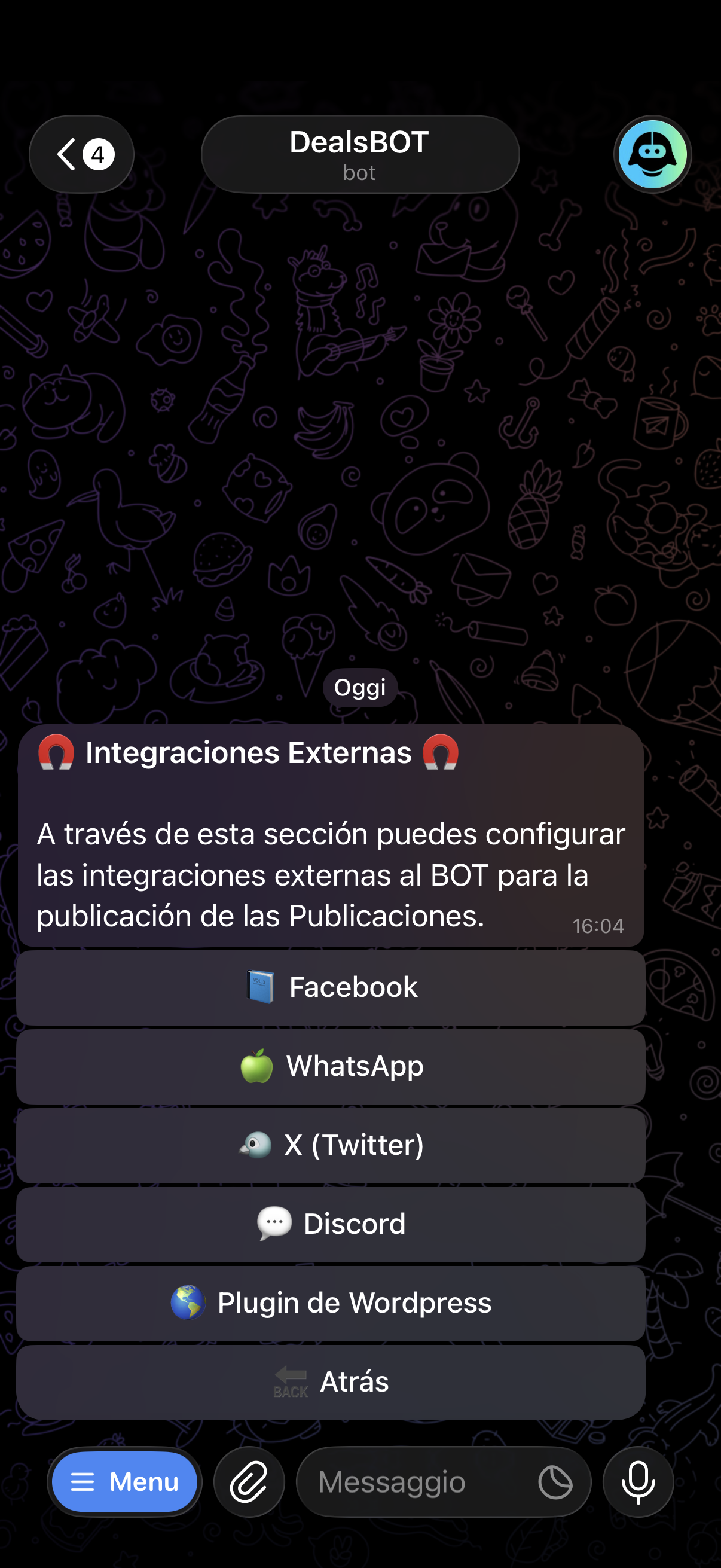Tap the Atrás back button

click(331, 1382)
